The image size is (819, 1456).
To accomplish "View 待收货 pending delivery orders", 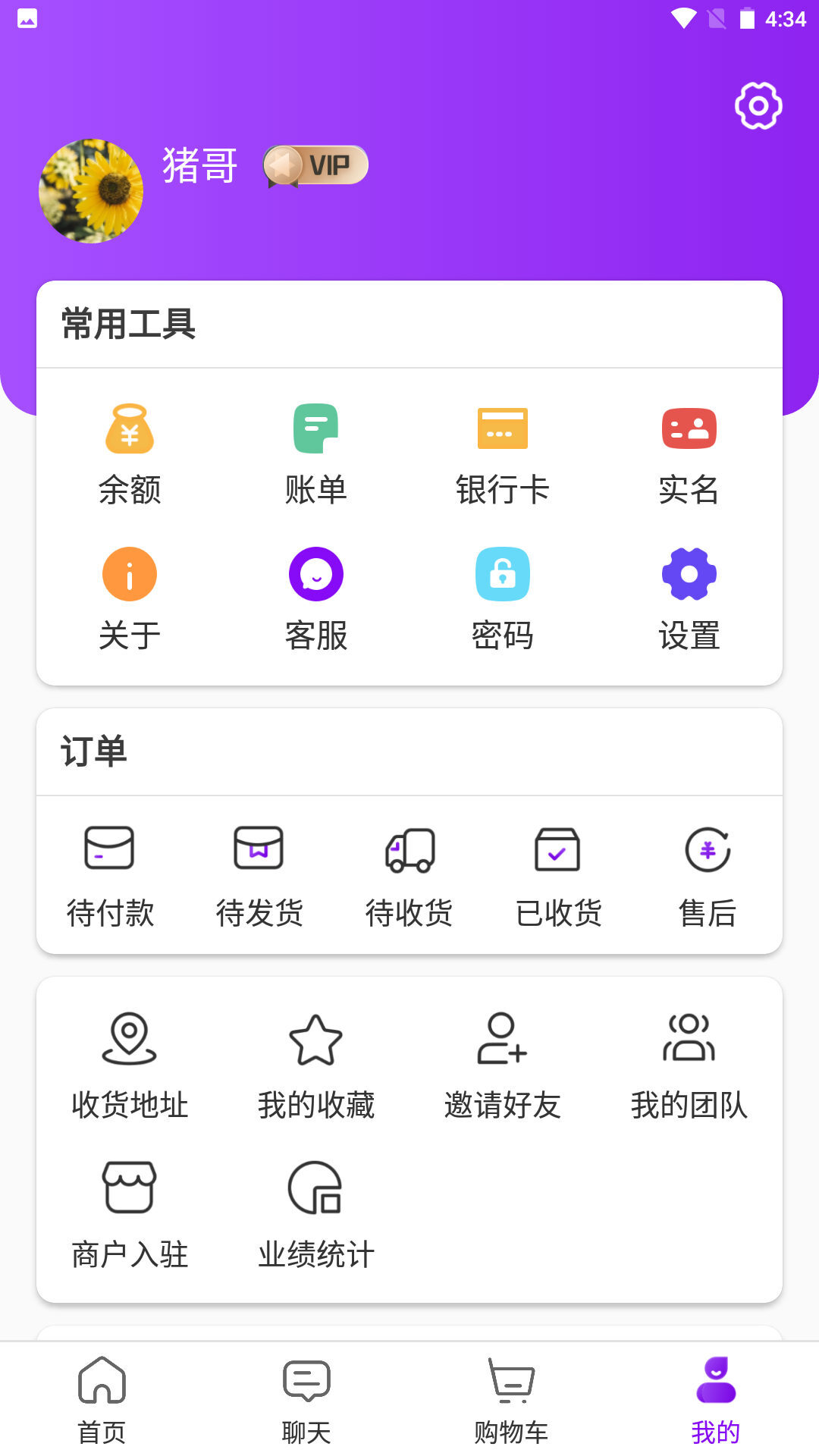I will (409, 876).
